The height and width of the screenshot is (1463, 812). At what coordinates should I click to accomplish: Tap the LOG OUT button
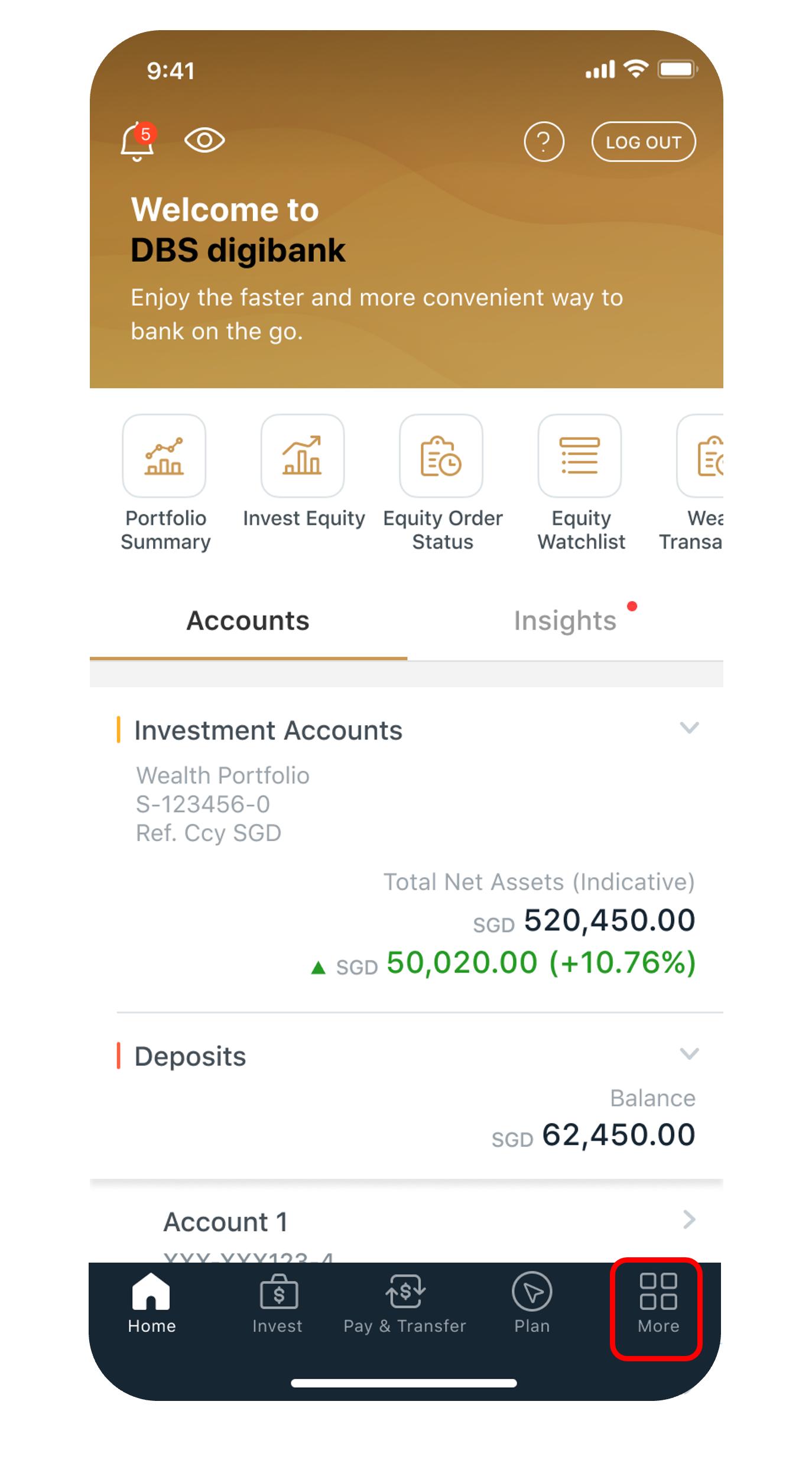pyautogui.click(x=643, y=142)
